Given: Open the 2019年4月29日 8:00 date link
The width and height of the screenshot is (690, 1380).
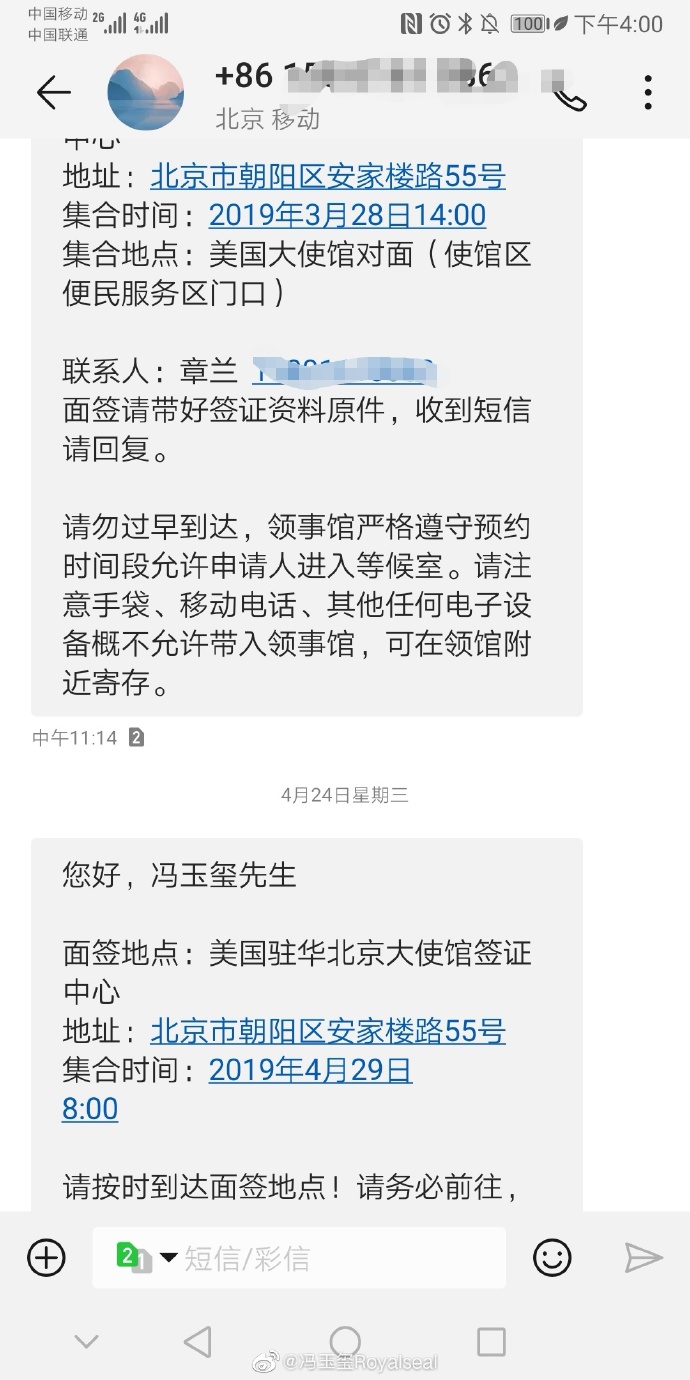Looking at the screenshot, I should tap(310, 1071).
